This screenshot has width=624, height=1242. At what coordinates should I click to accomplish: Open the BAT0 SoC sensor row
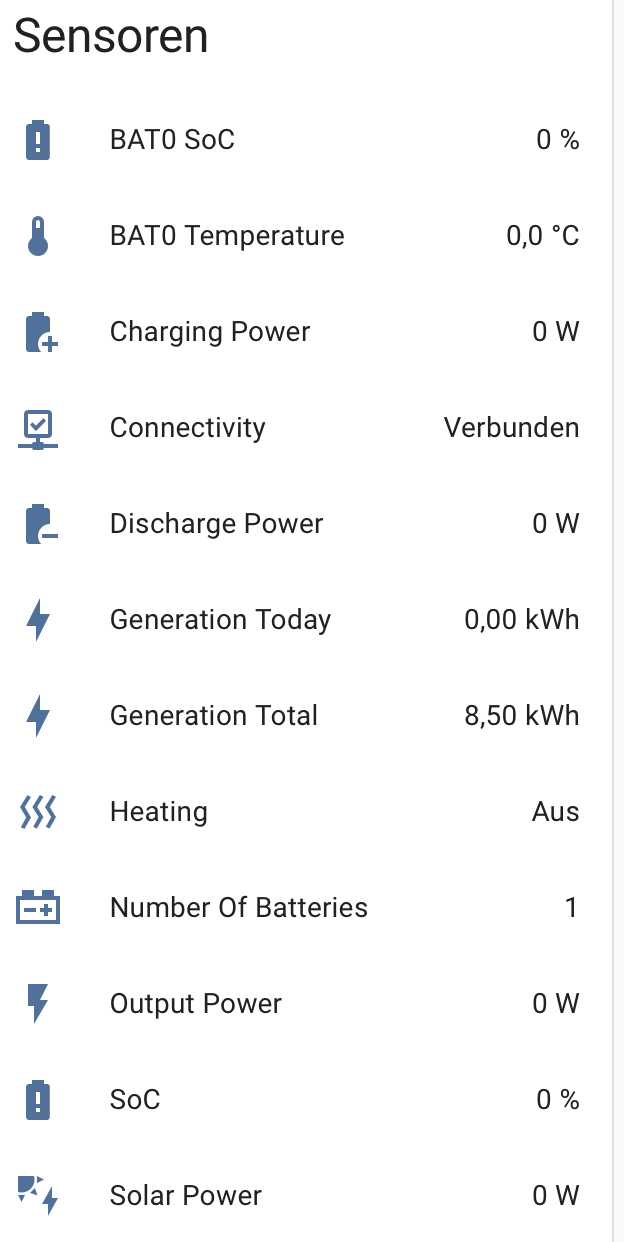pyautogui.click(x=172, y=140)
